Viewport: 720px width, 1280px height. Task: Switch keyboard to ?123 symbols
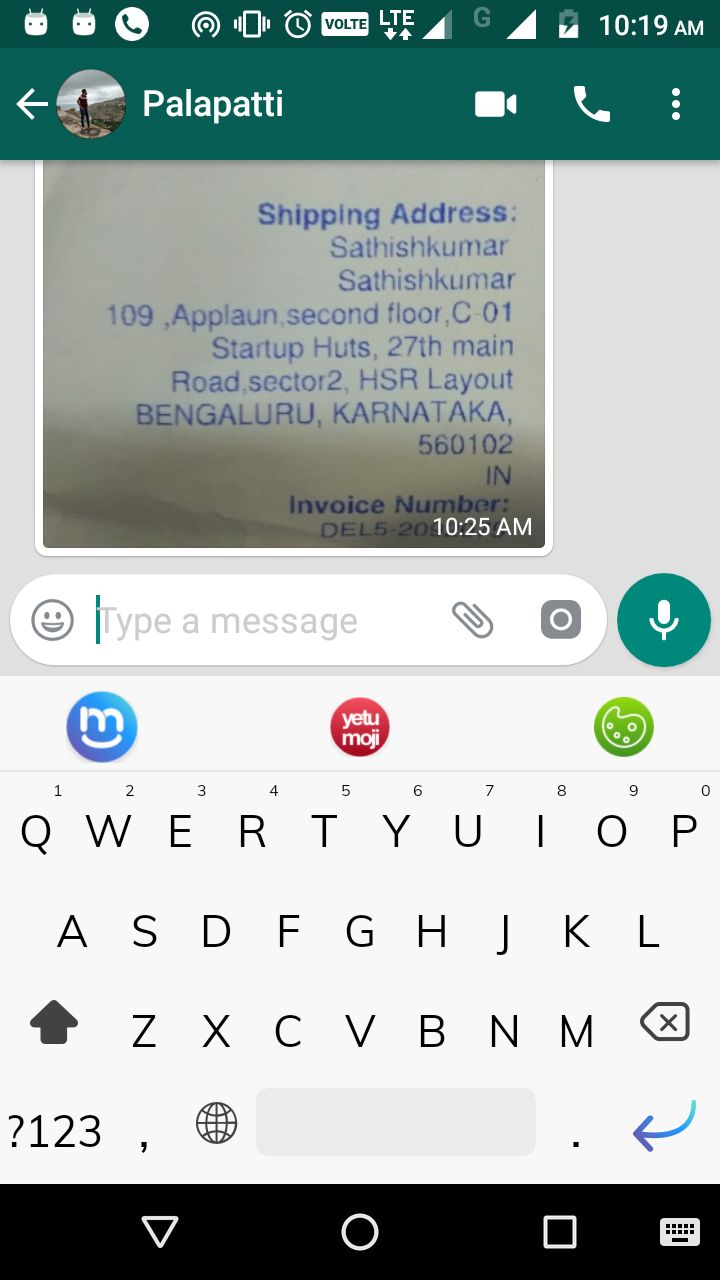click(55, 1132)
